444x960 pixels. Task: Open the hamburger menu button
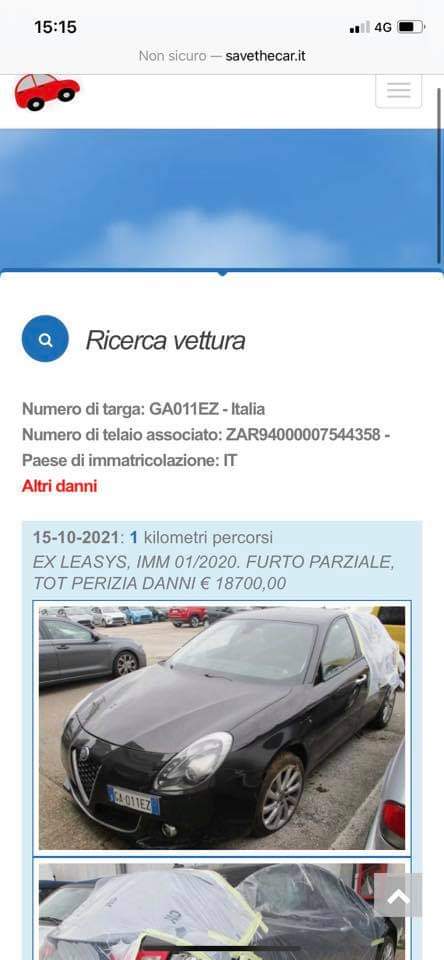coord(398,91)
